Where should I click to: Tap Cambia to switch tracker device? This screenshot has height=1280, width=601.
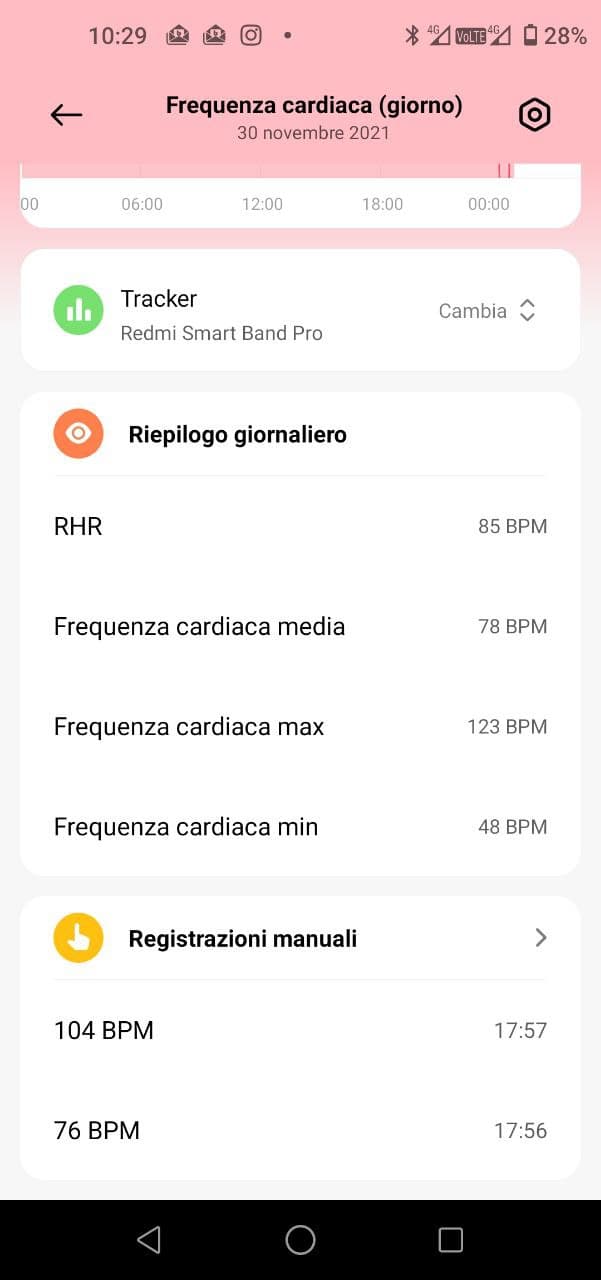(x=488, y=311)
